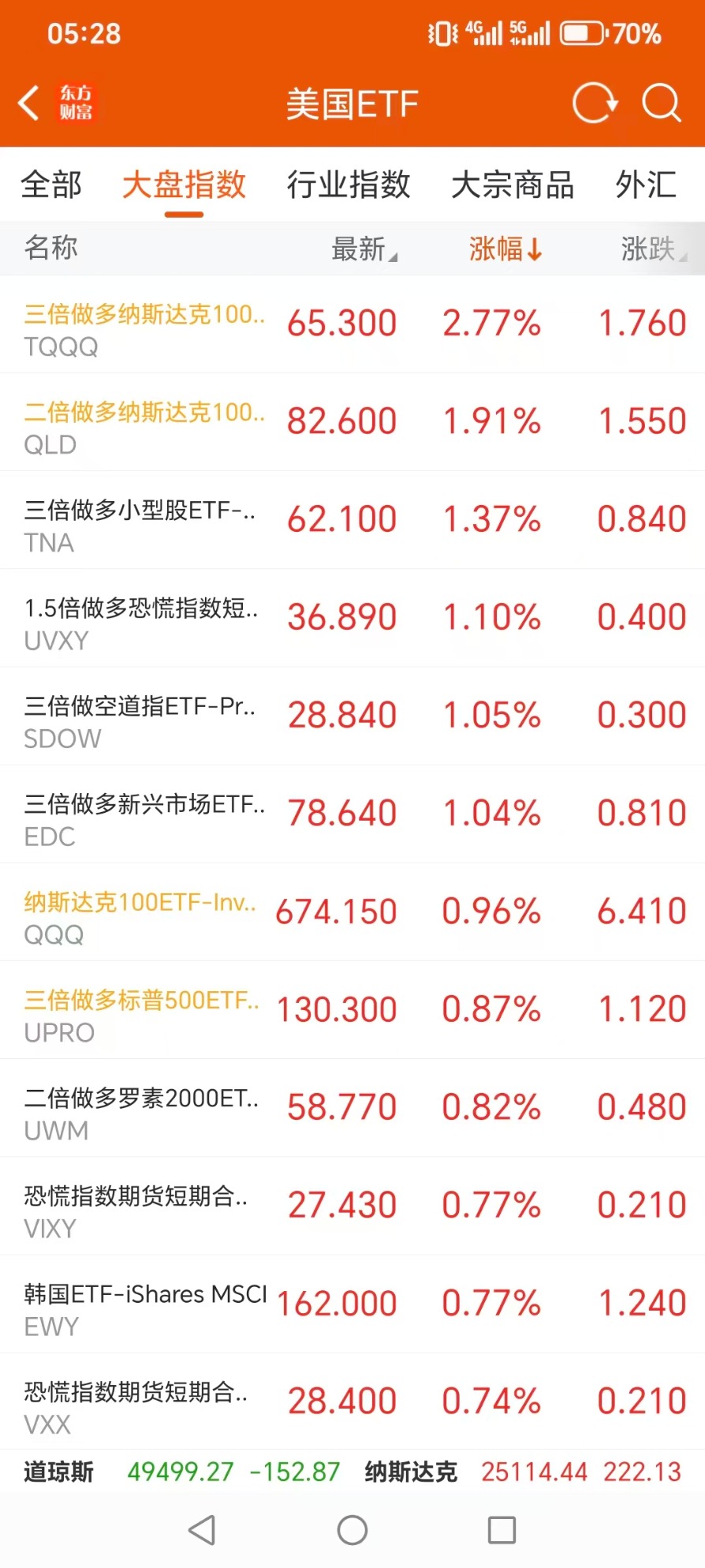Go back using the top-left arrow

point(29,103)
